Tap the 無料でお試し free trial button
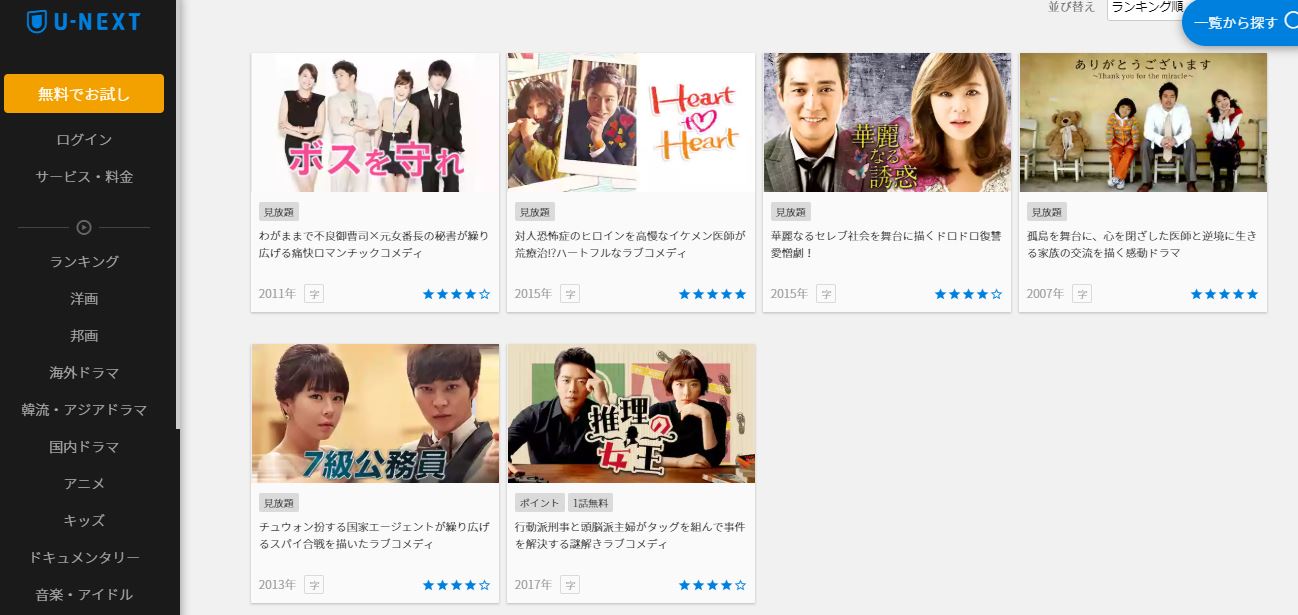Image resolution: width=1298 pixels, height=615 pixels. pos(84,94)
